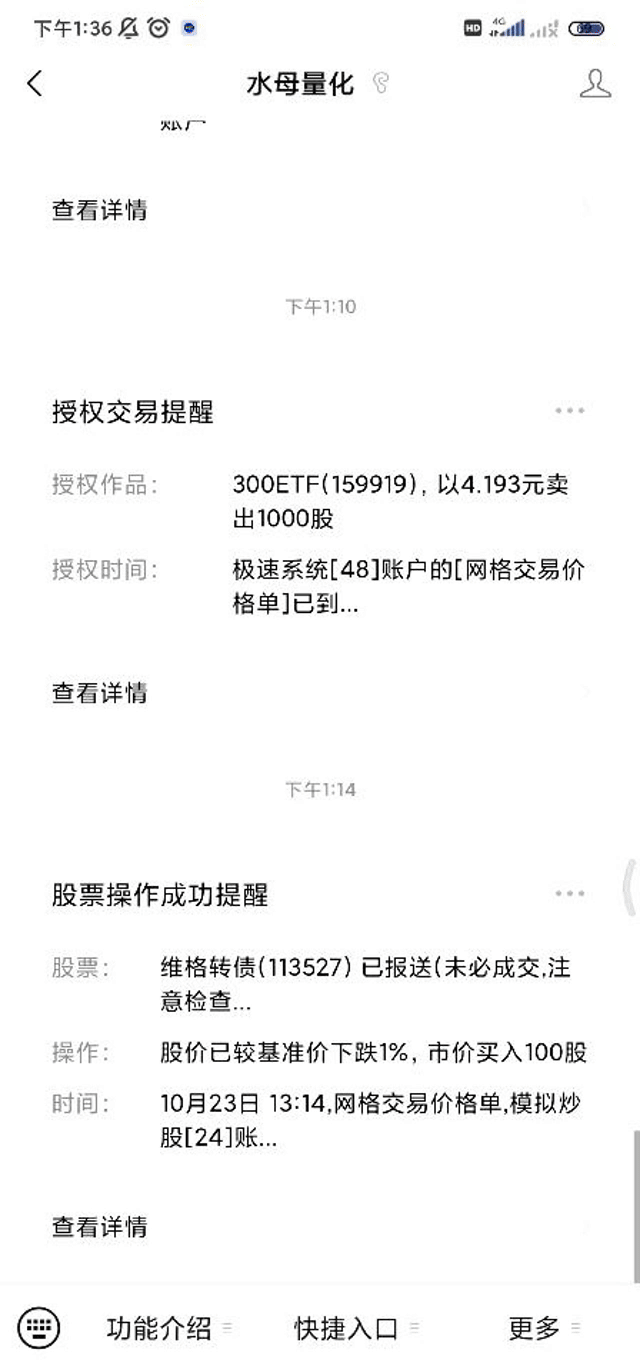Open the 授权交易提醒 message card
This screenshot has width=640, height=1372.
[x=320, y=552]
